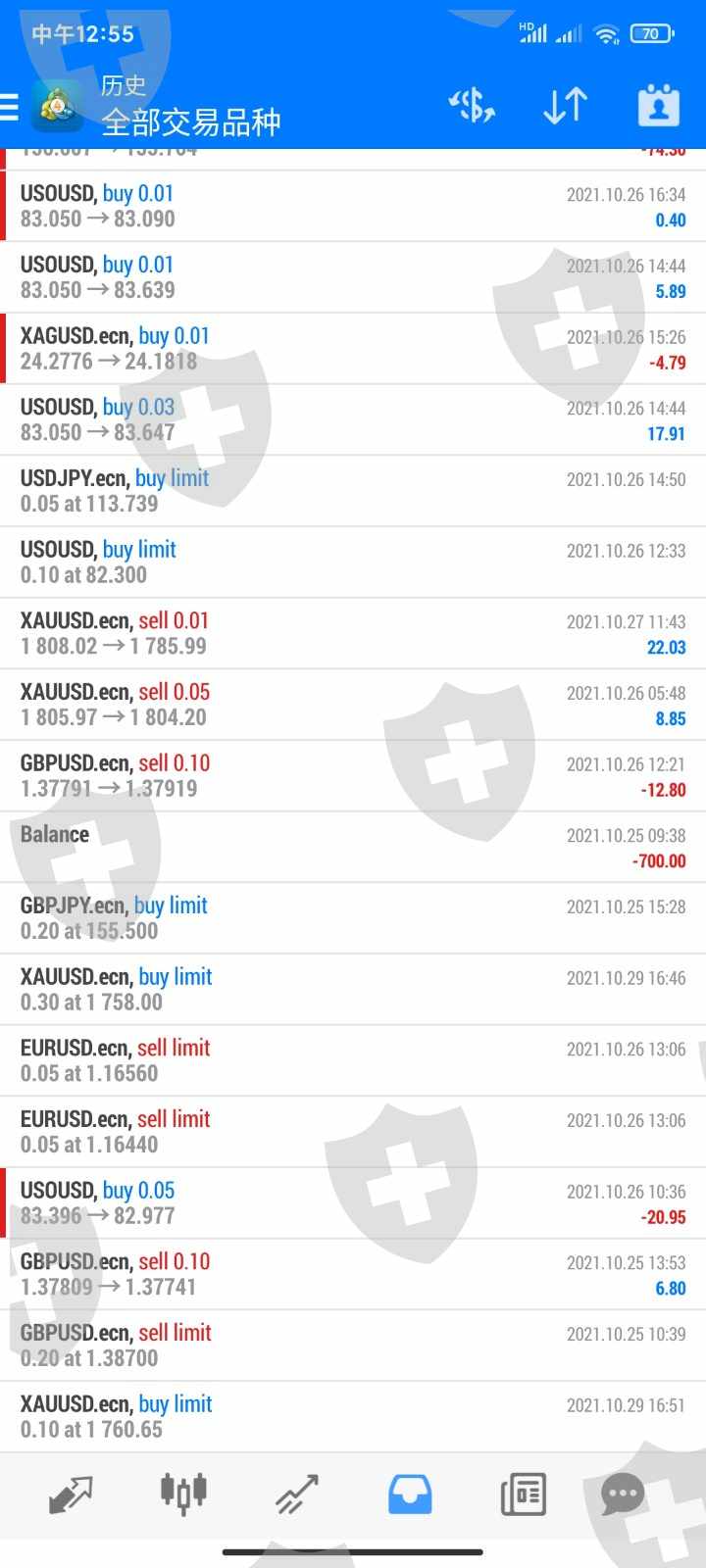Expand the EURUSD.ecn sell limit at 1.16560

point(353,1060)
